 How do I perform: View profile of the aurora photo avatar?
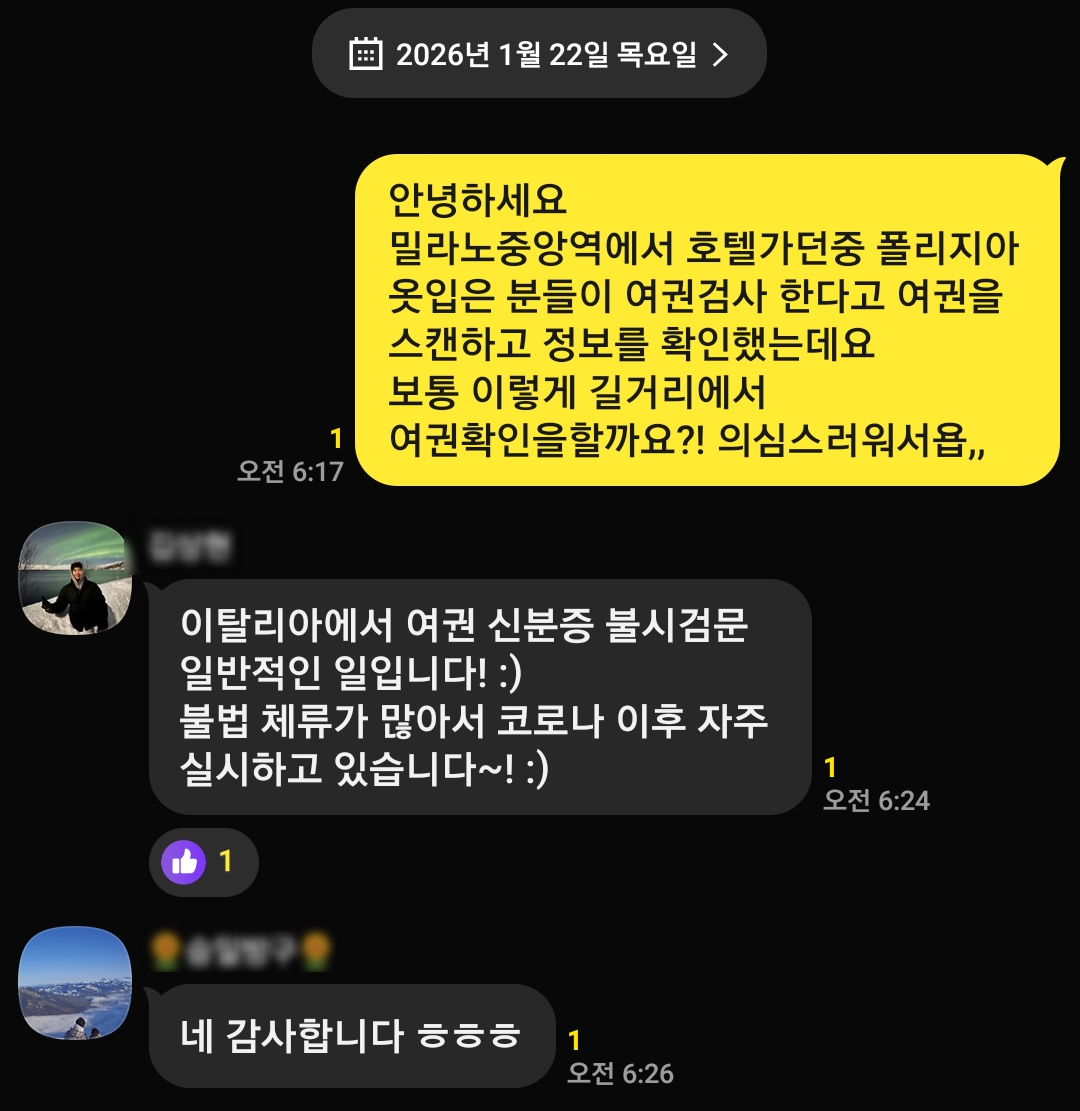75,578
